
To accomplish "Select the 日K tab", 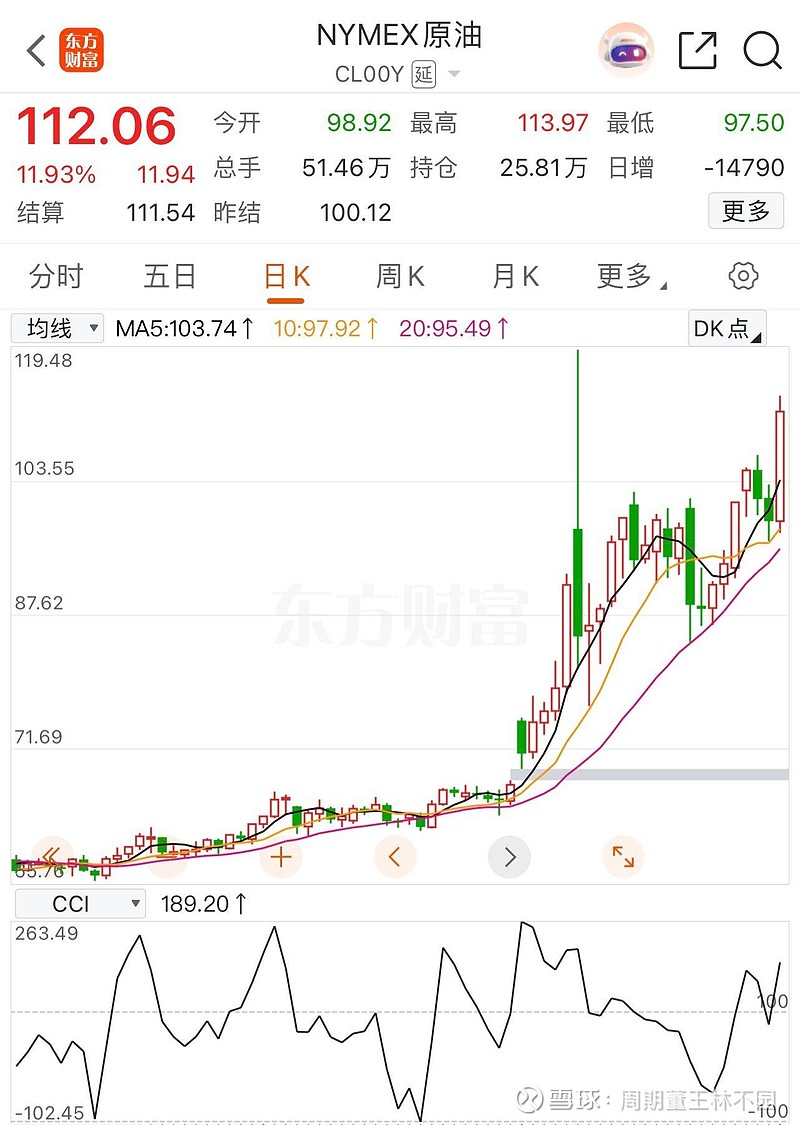I will (x=286, y=276).
